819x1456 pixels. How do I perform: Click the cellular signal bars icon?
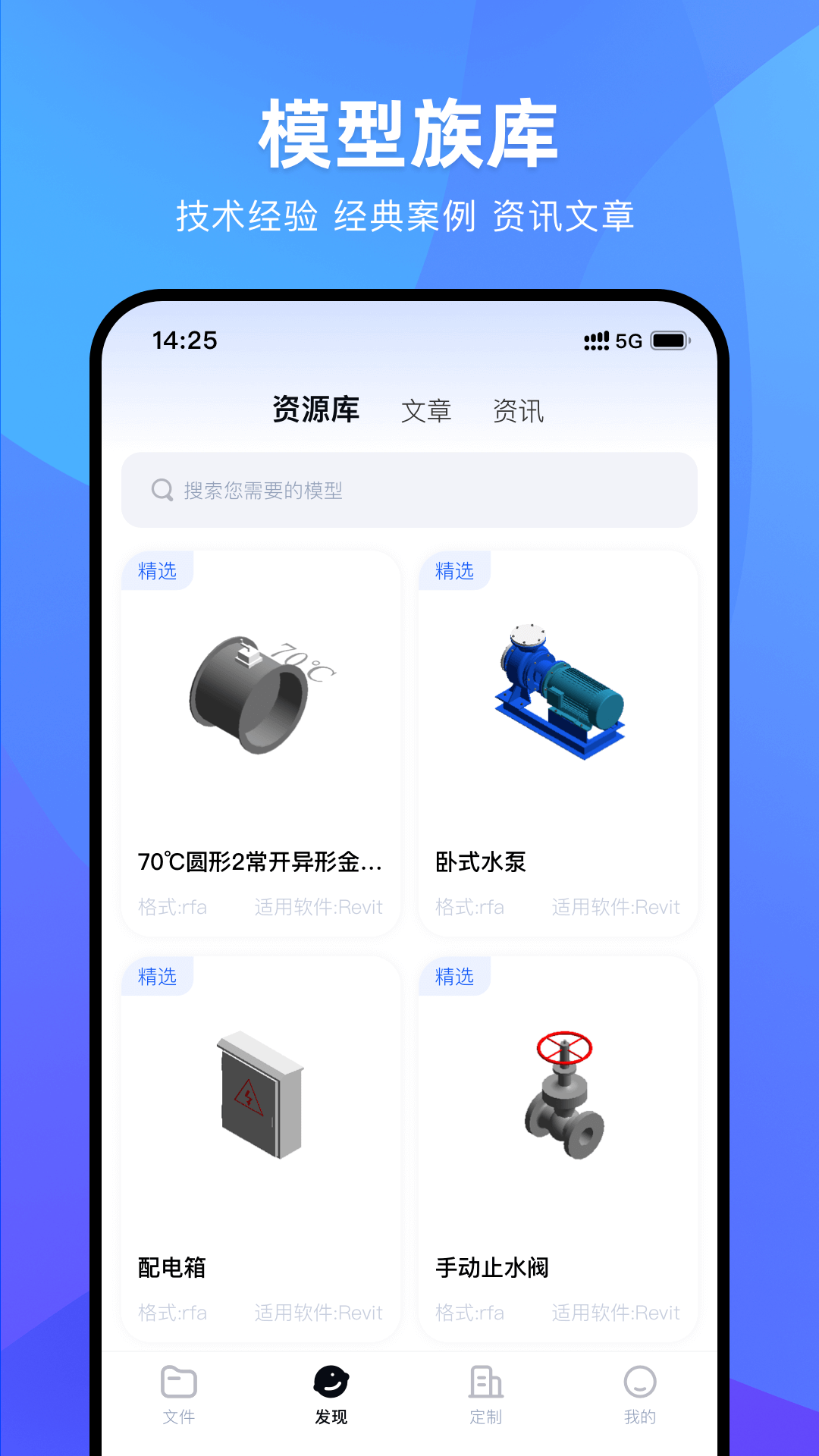(598, 341)
